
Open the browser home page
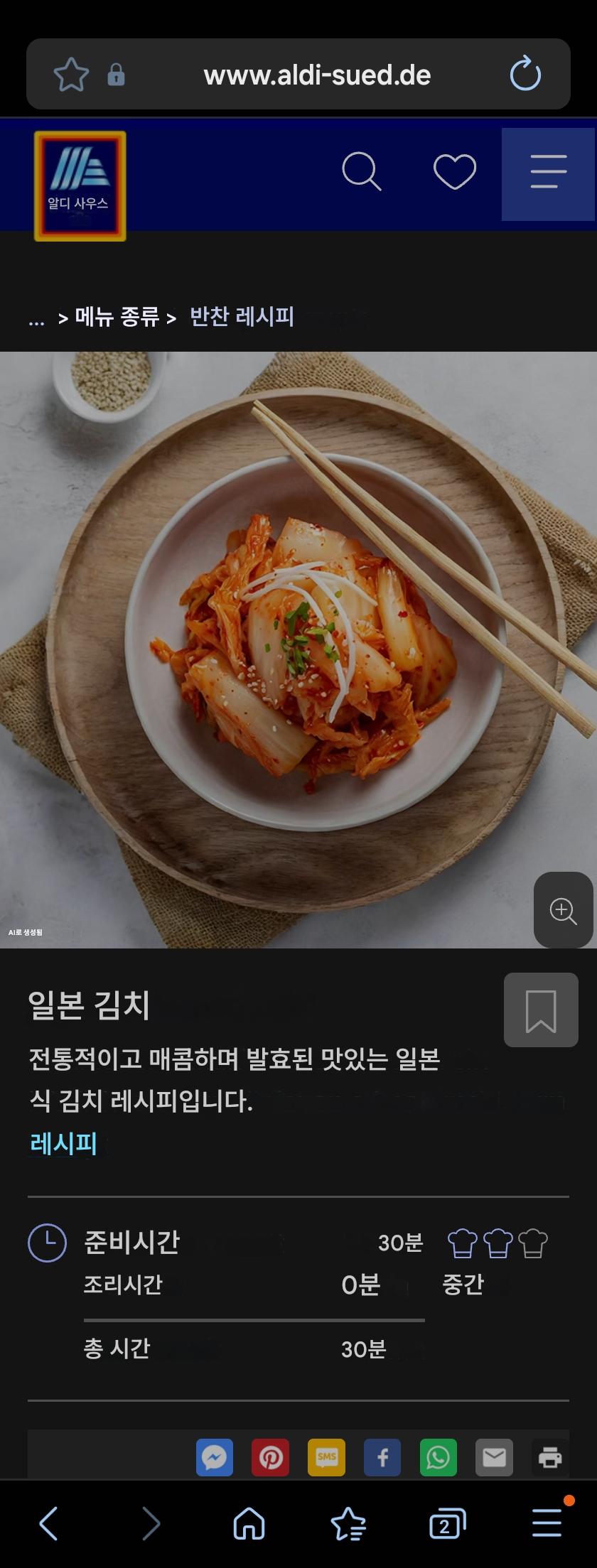click(x=249, y=1523)
